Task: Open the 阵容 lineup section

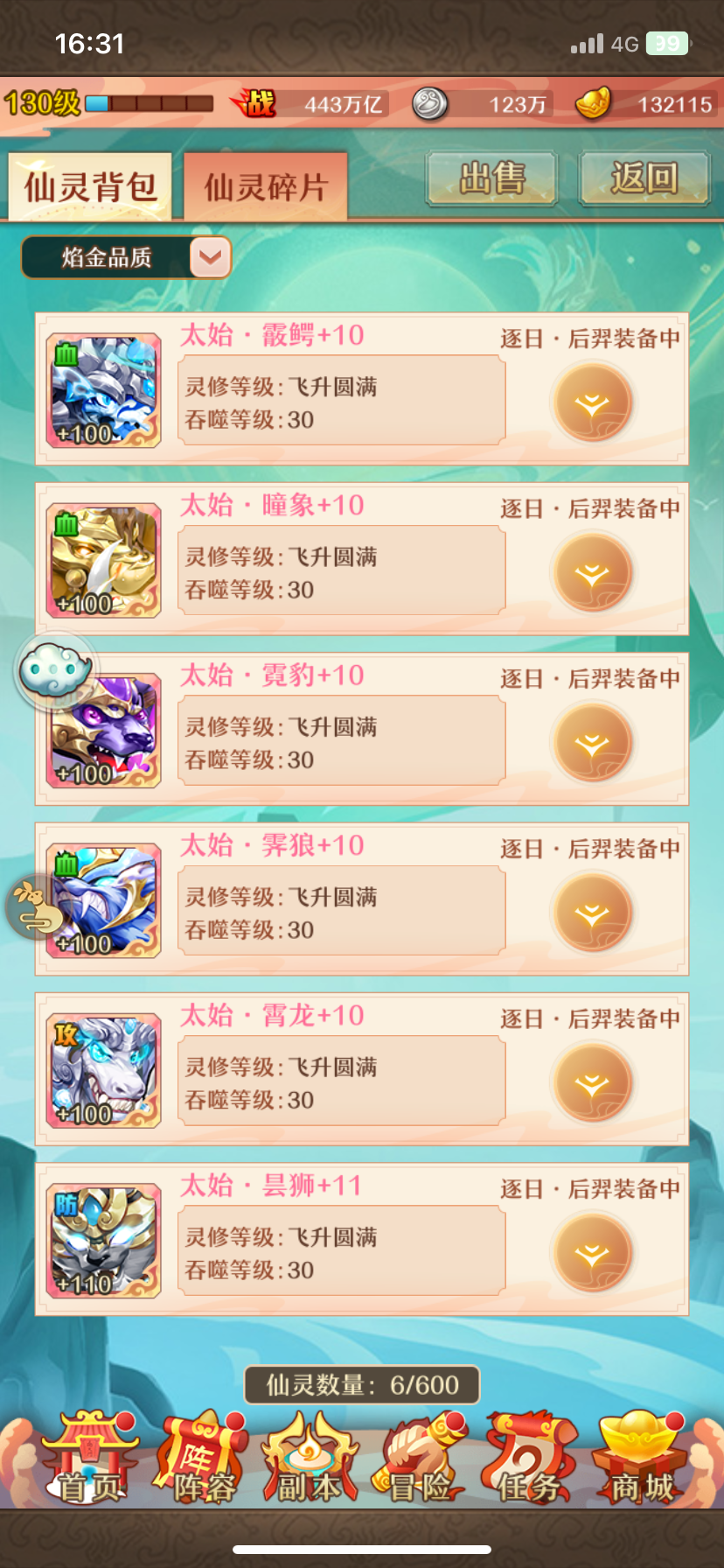Action: click(x=200, y=1458)
